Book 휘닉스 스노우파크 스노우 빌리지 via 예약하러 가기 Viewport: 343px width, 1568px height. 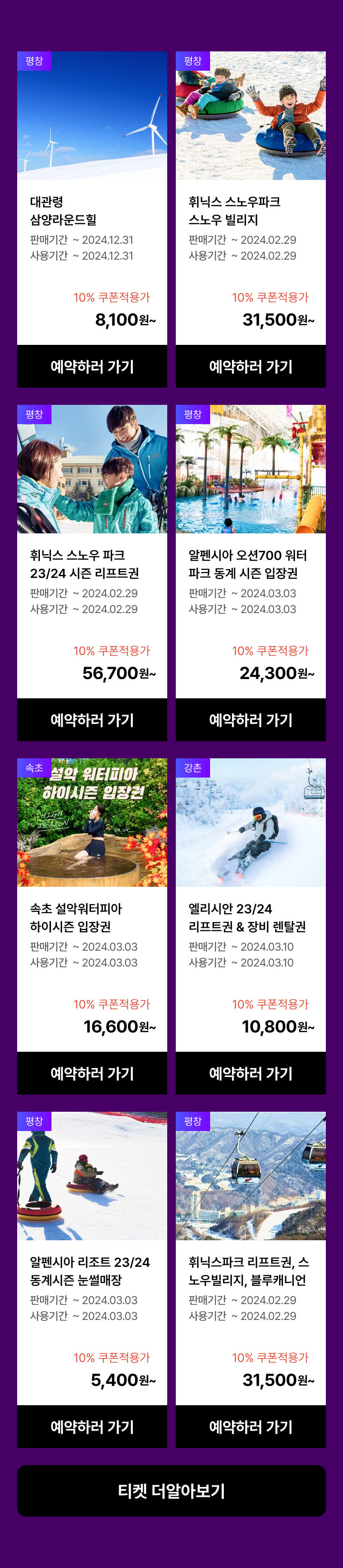pyautogui.click(x=250, y=366)
